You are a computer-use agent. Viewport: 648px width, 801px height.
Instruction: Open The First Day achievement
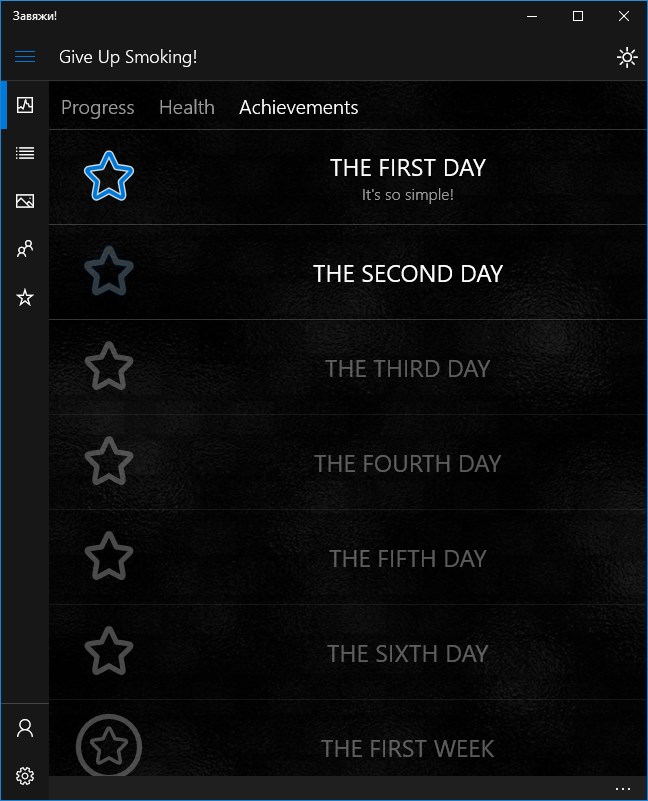point(407,177)
